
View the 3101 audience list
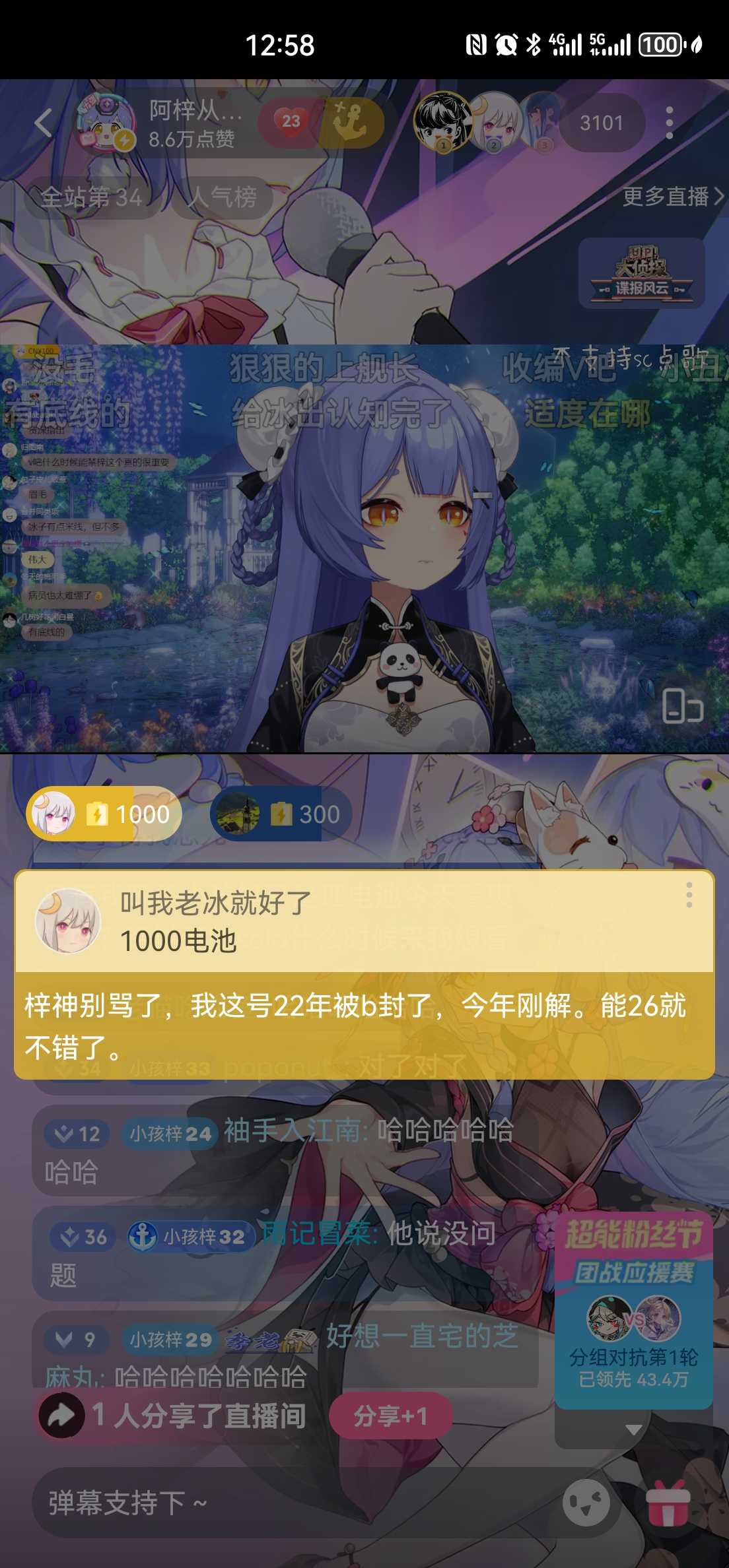click(602, 123)
